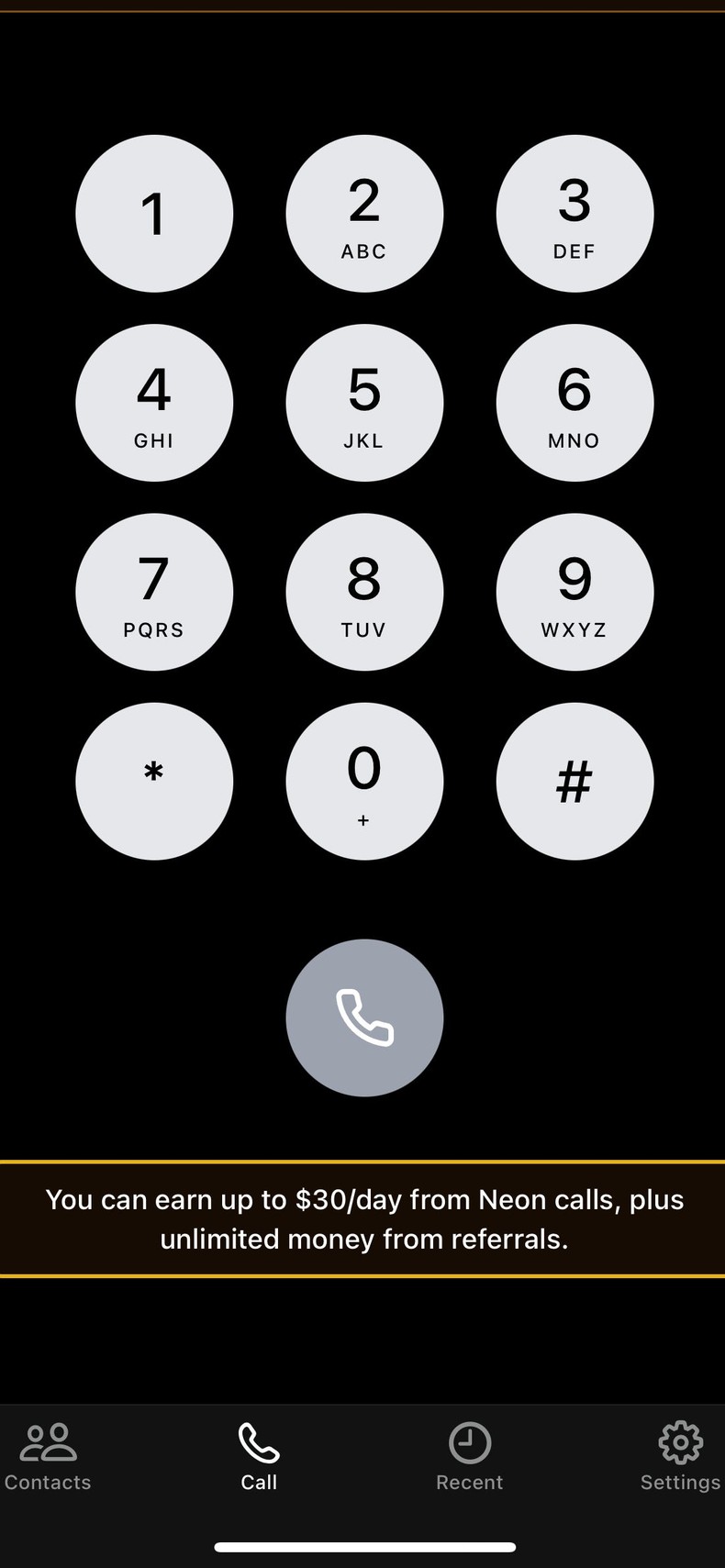The height and width of the screenshot is (1568, 725).
Task: Tap the Neon earnings banner message
Action: (x=364, y=1218)
